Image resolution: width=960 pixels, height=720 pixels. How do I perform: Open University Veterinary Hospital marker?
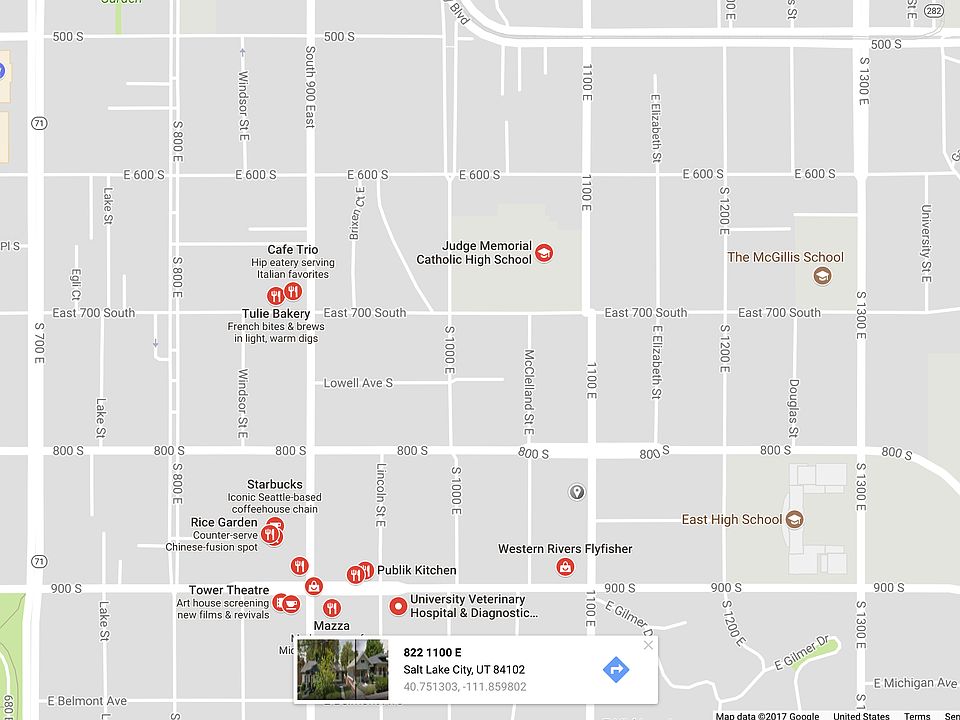point(397,605)
